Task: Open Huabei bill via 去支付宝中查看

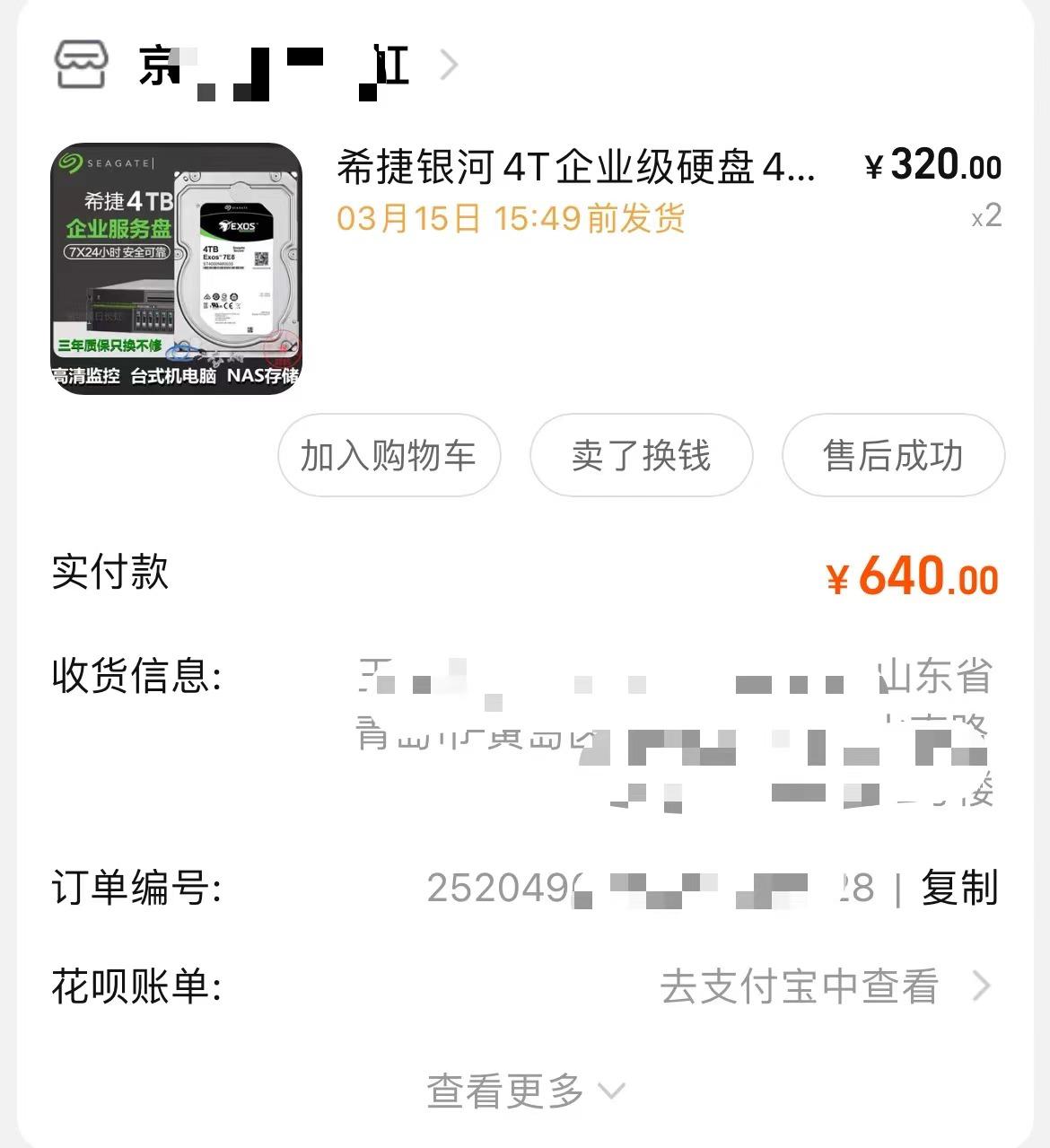Action: (799, 986)
